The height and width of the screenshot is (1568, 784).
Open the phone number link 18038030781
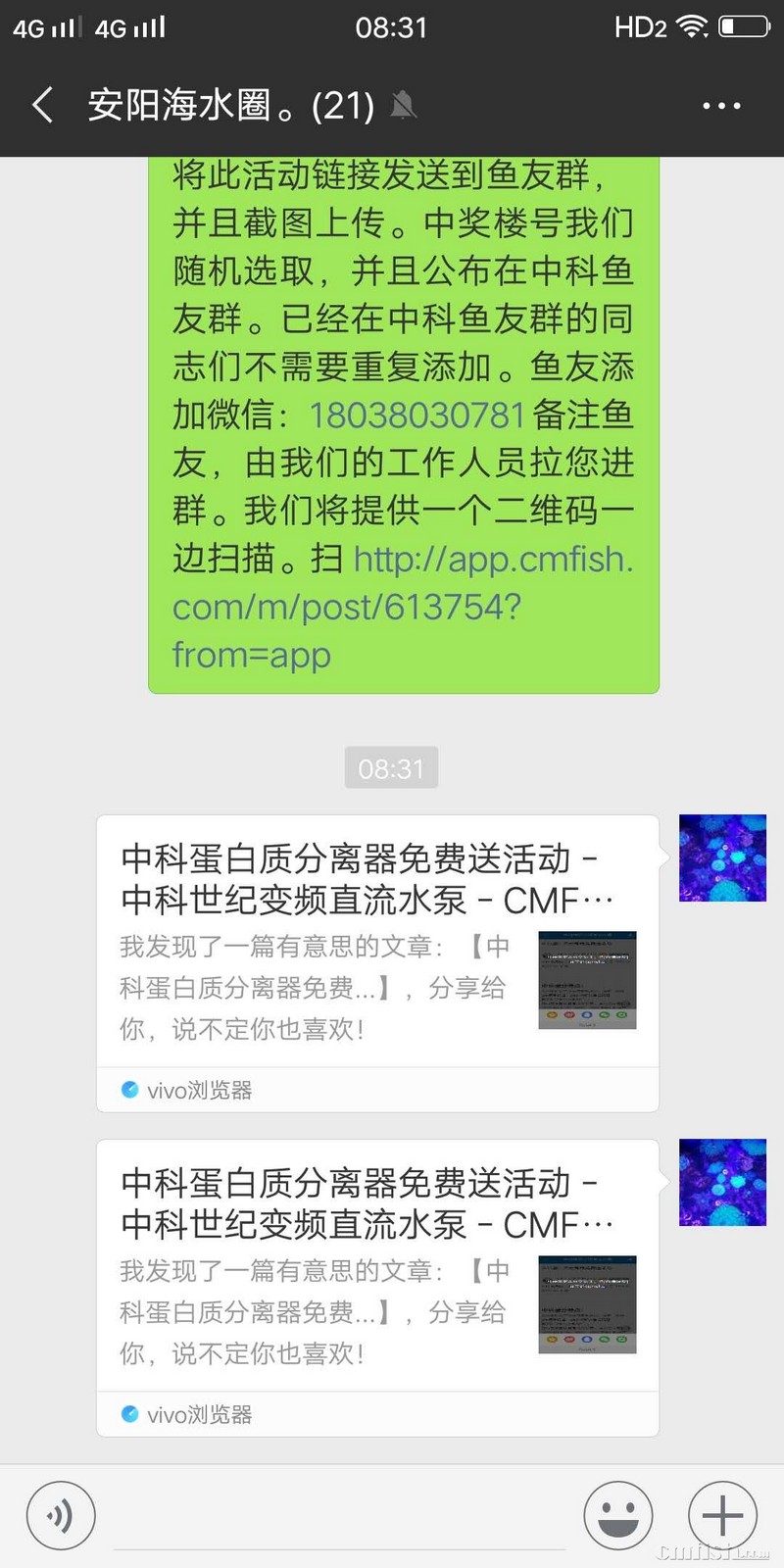417,415
